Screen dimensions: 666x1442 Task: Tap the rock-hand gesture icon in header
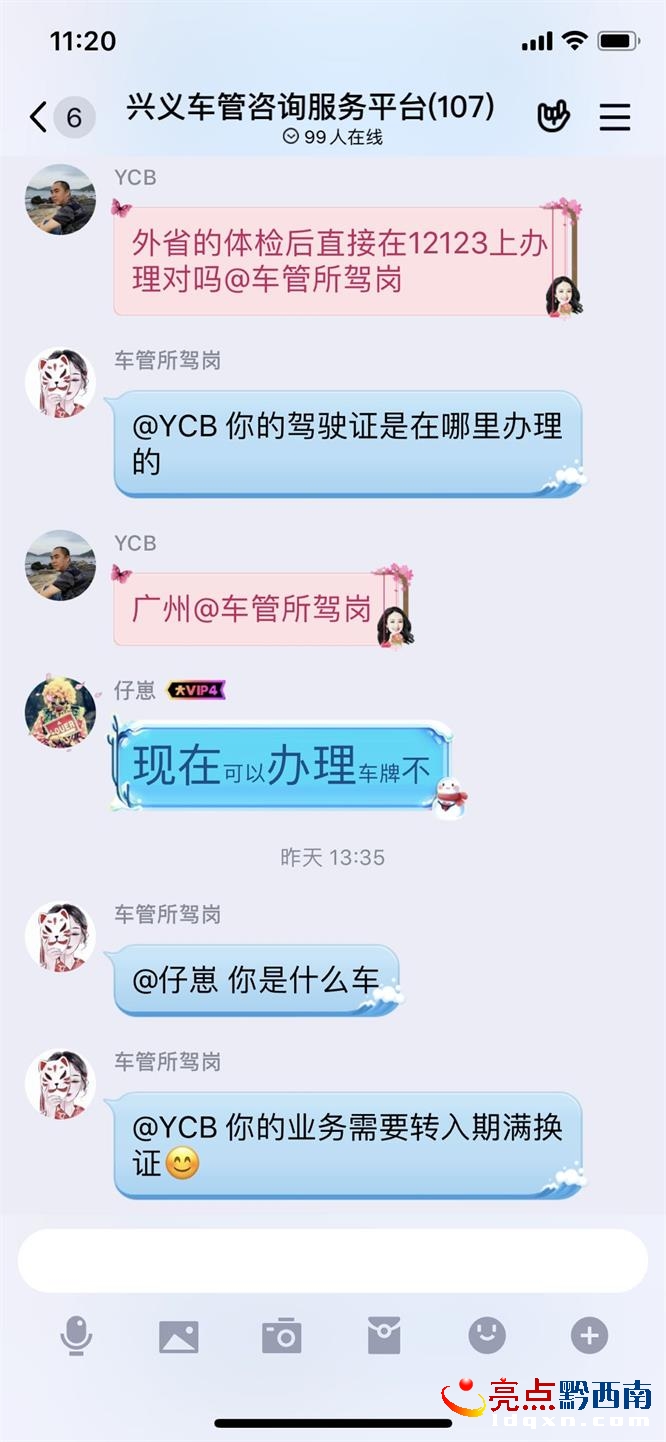[x=553, y=117]
